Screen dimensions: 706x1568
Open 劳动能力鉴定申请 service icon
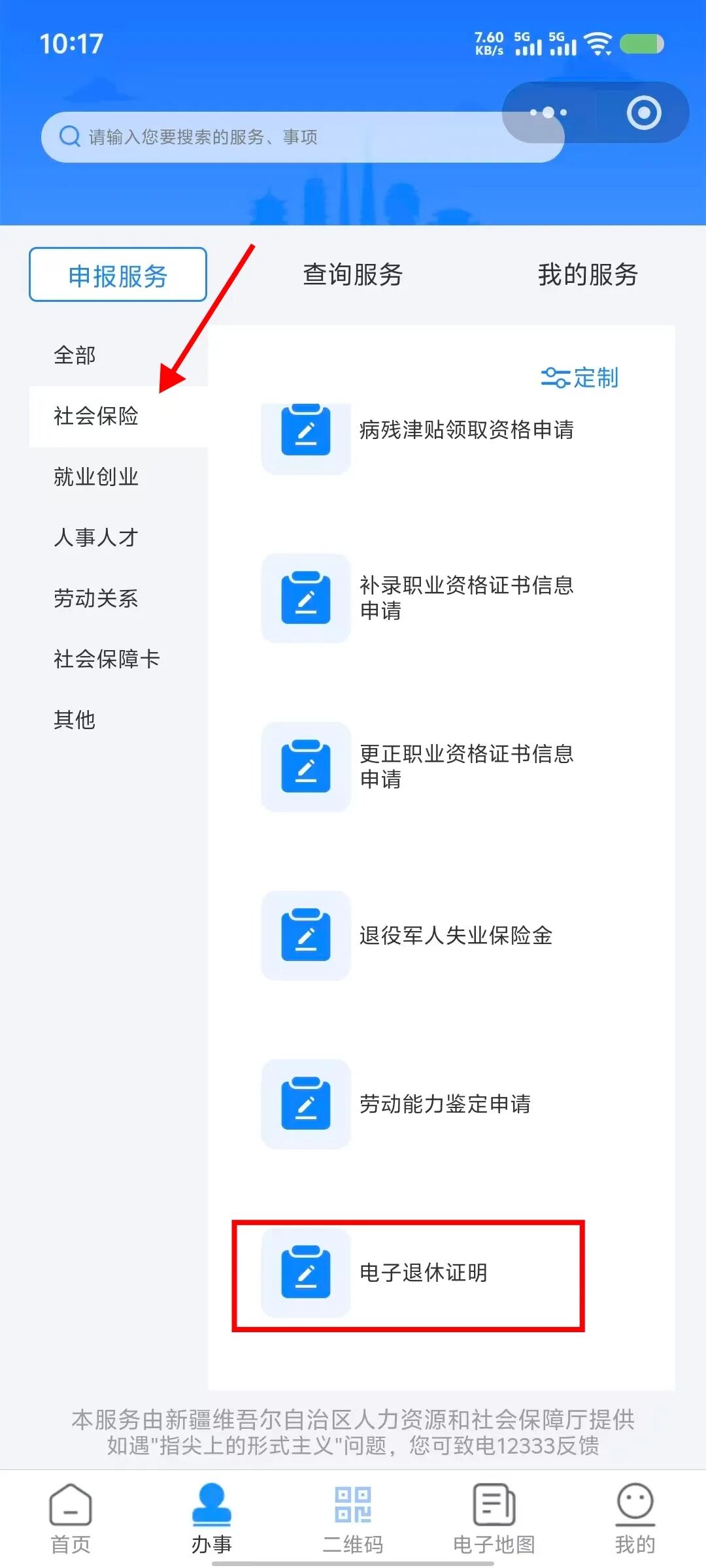tap(306, 1104)
